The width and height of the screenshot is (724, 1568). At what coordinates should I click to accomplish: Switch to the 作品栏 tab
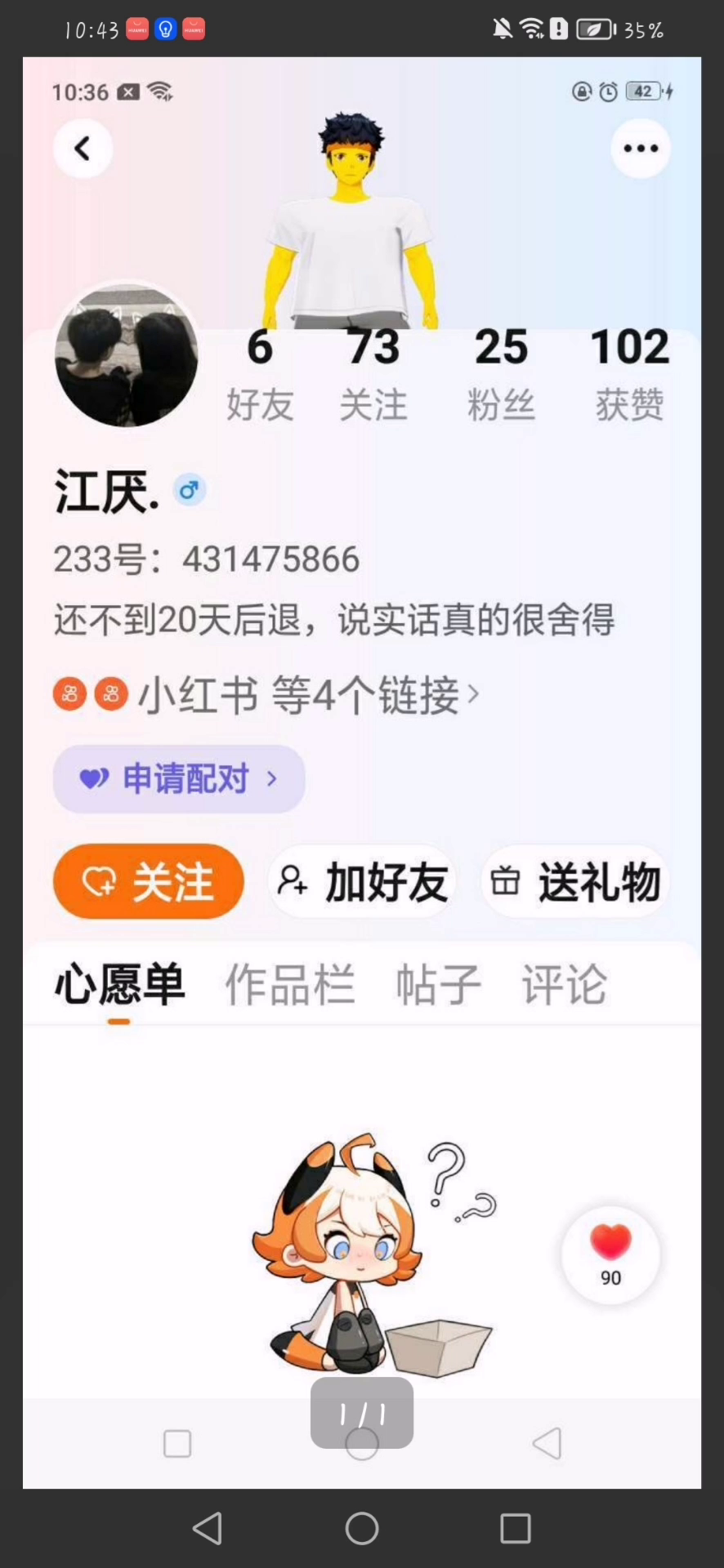[x=290, y=984]
